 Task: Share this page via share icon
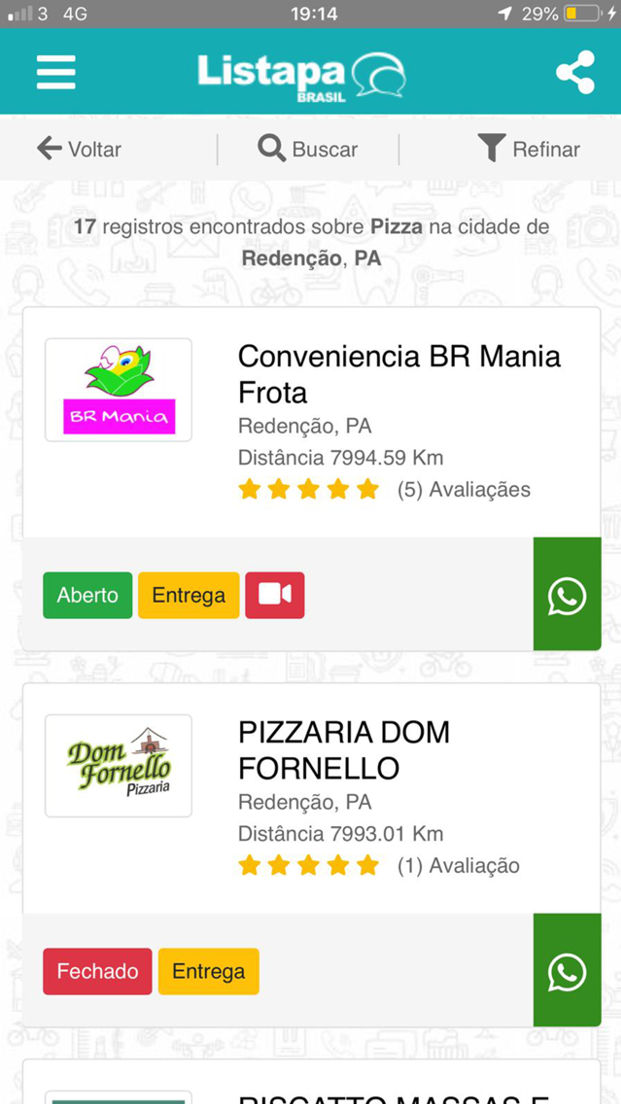(575, 72)
